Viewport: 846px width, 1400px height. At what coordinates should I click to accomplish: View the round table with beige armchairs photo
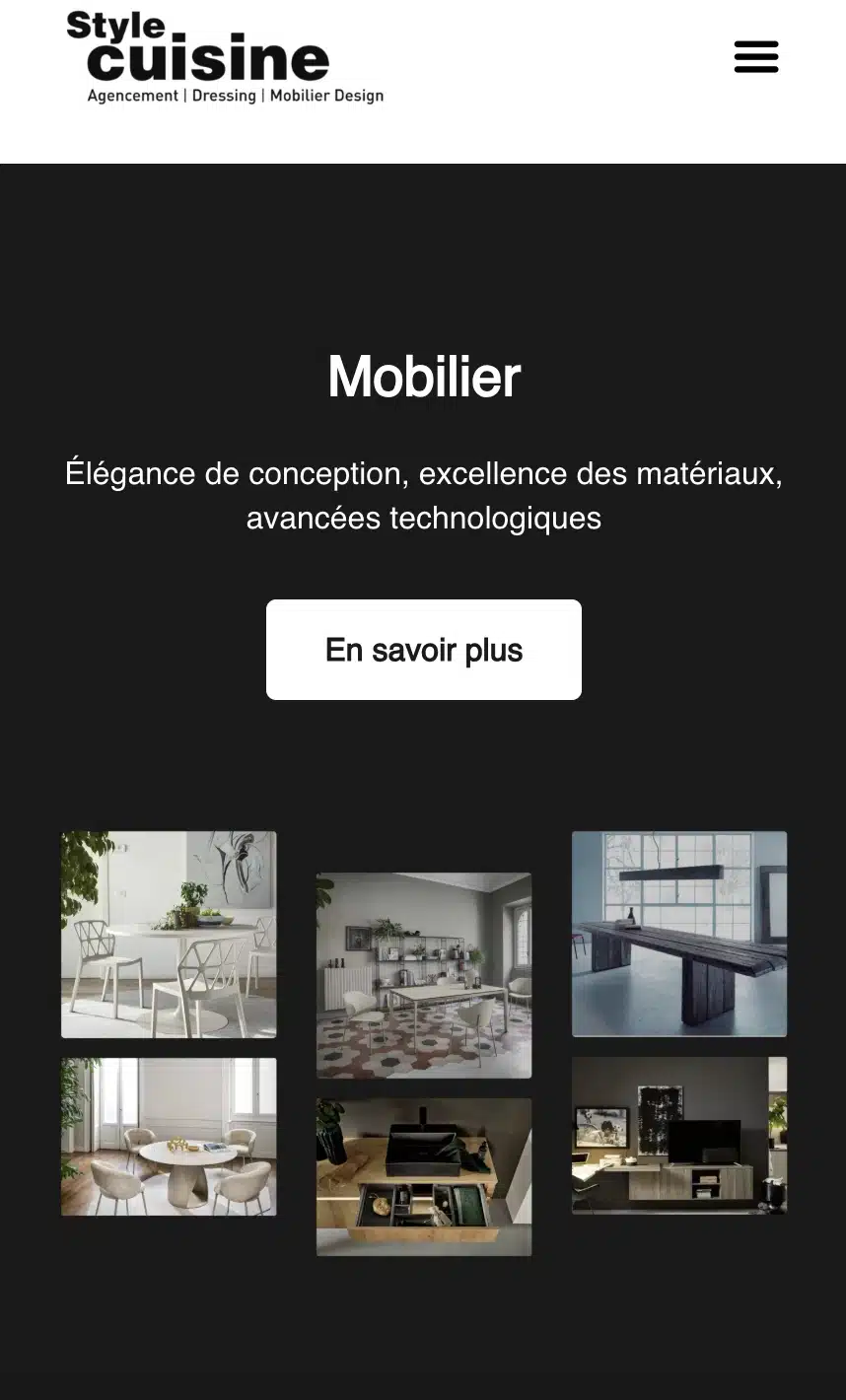tap(169, 1137)
